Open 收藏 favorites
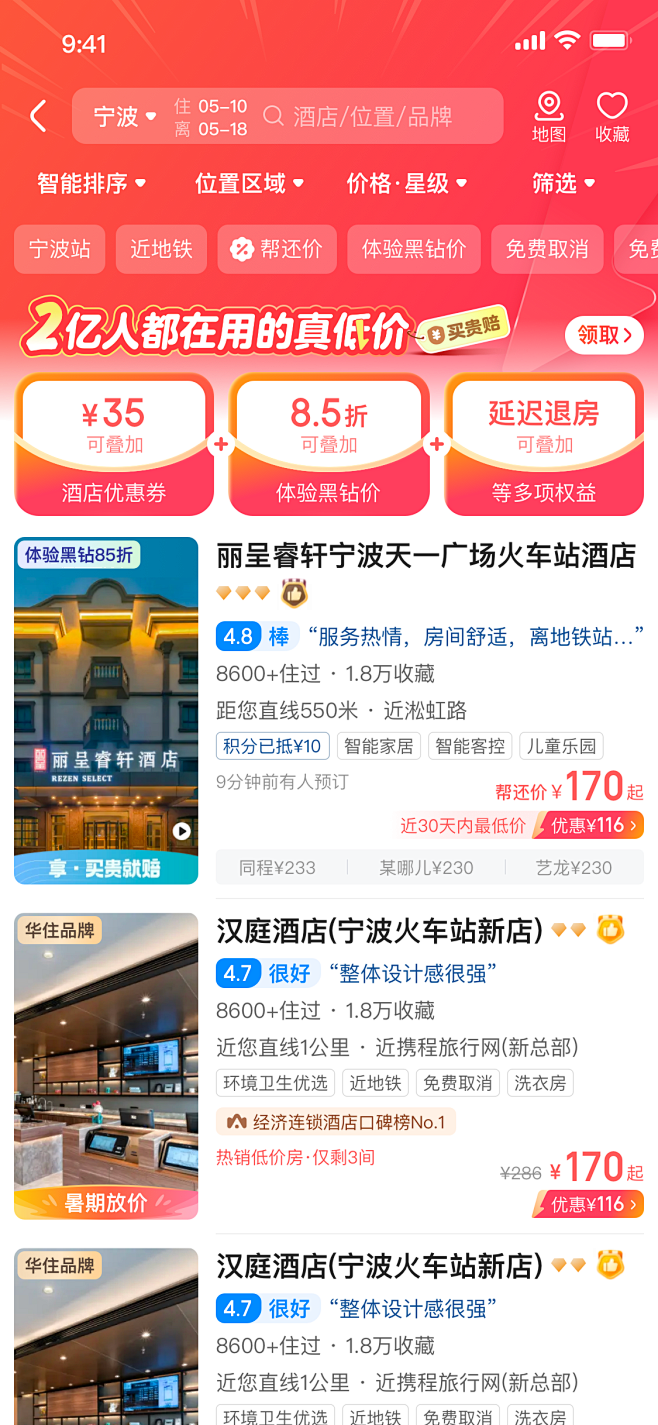This screenshot has width=658, height=1425. (612, 117)
